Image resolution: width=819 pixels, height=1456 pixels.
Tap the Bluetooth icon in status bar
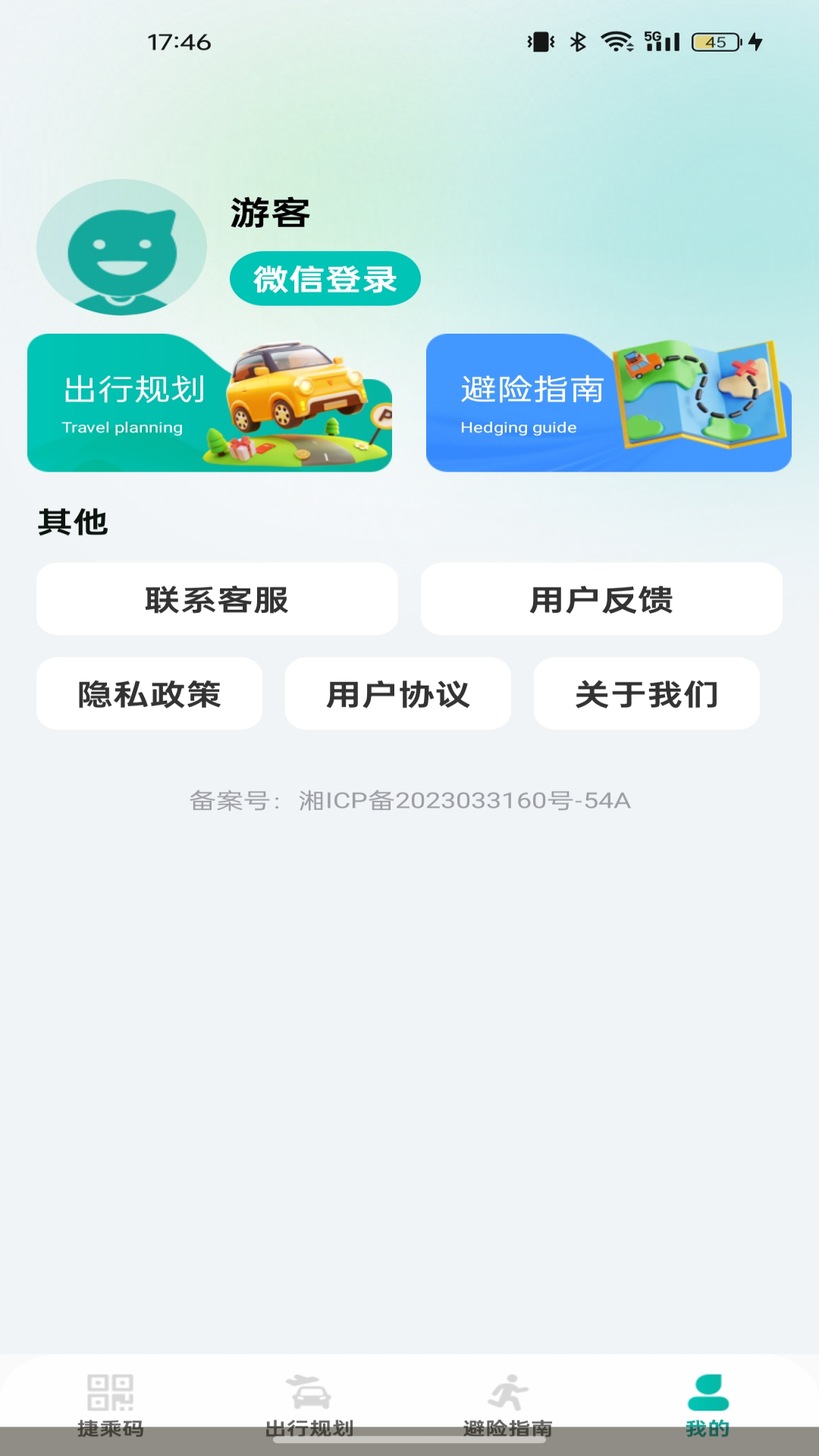[578, 43]
